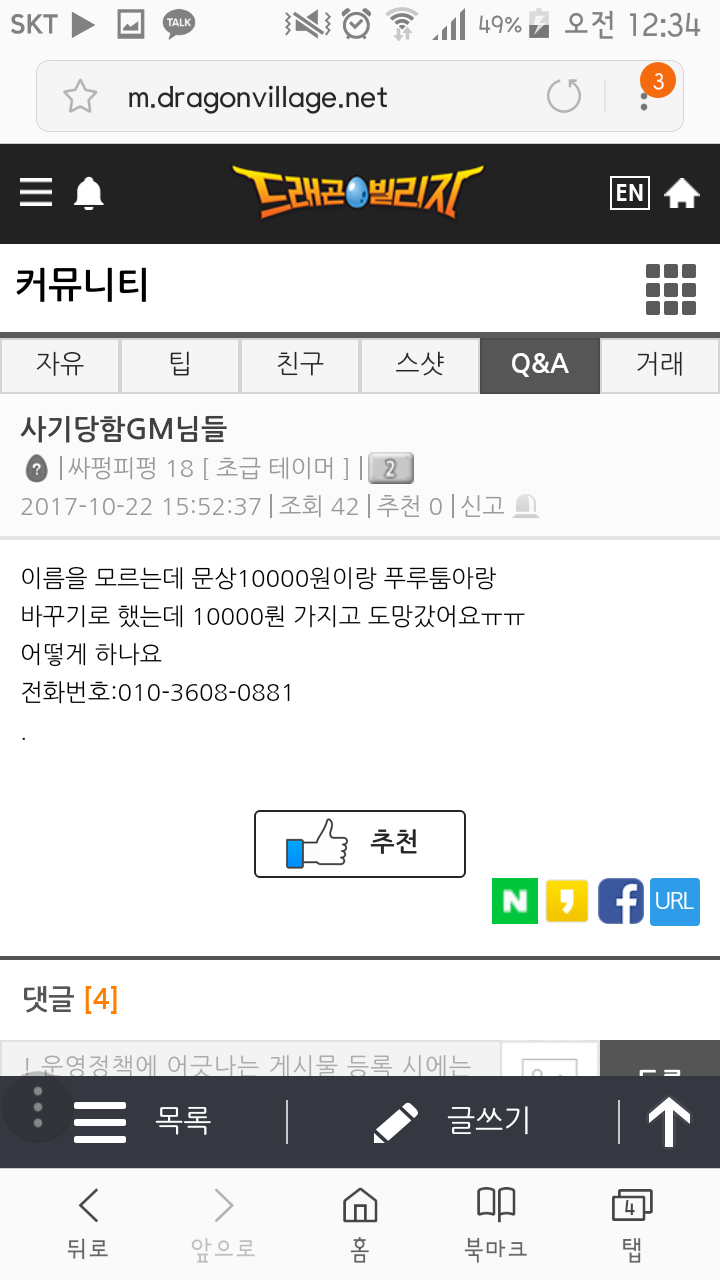The width and height of the screenshot is (720, 1280).
Task: Share the post to Naver
Action: (515, 901)
